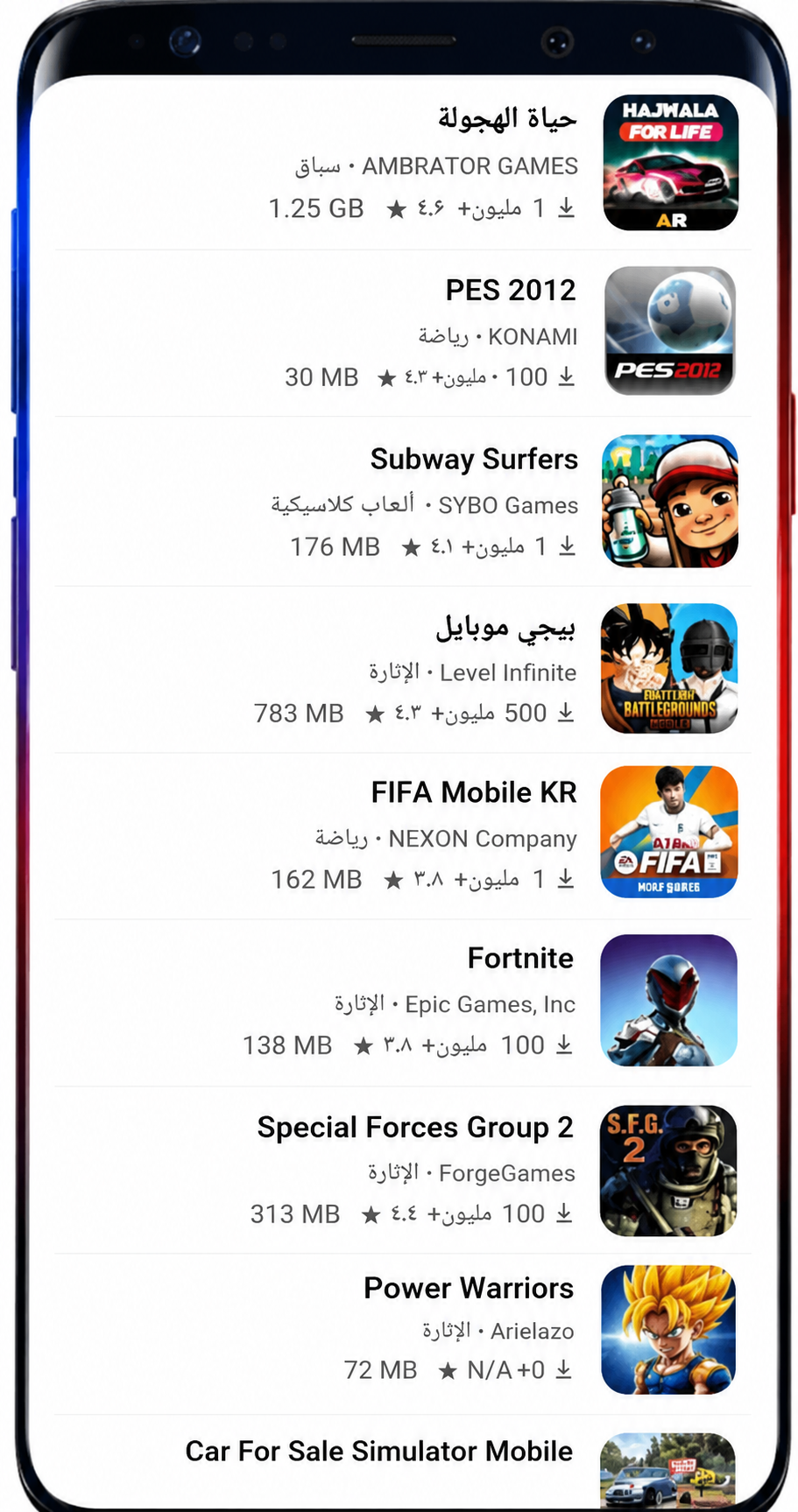Choose Special Forces Group 2
798x1512 pixels.
[403, 1170]
